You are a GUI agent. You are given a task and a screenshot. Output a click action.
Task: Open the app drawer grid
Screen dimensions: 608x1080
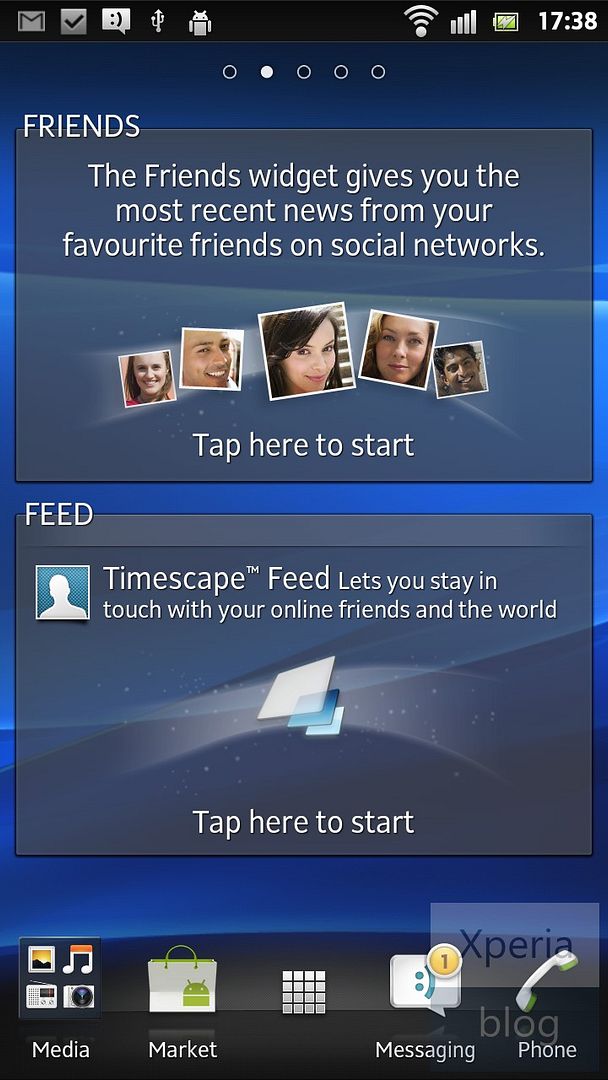pos(304,992)
